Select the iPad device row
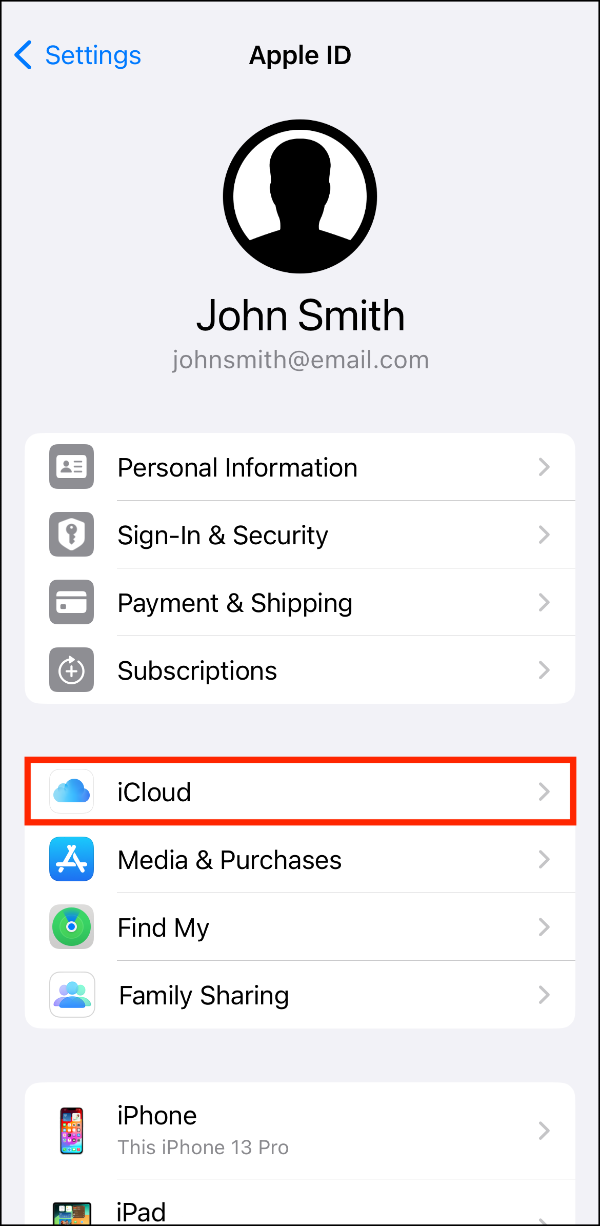The image size is (600, 1226). [x=300, y=1210]
